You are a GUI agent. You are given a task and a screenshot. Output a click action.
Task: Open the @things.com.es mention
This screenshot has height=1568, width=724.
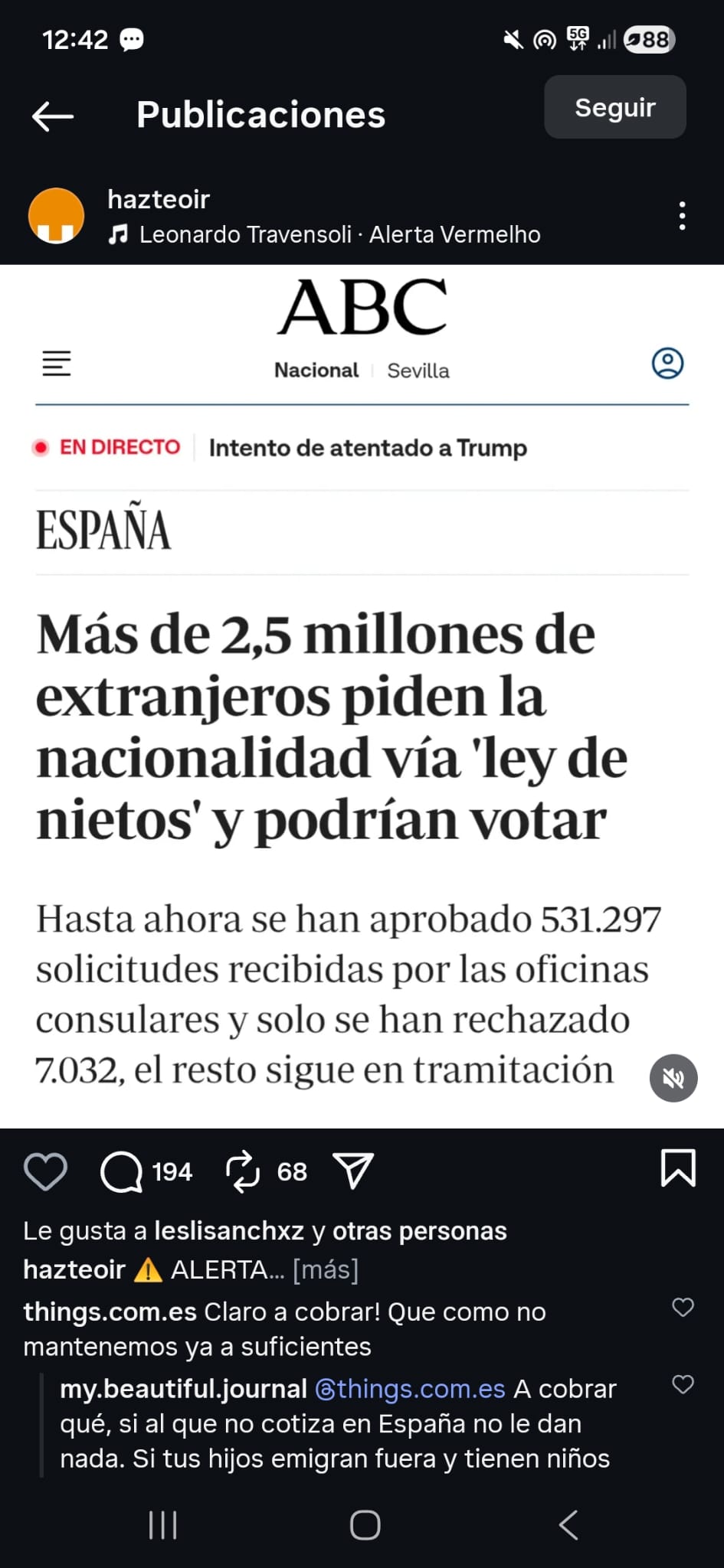pyautogui.click(x=410, y=1389)
